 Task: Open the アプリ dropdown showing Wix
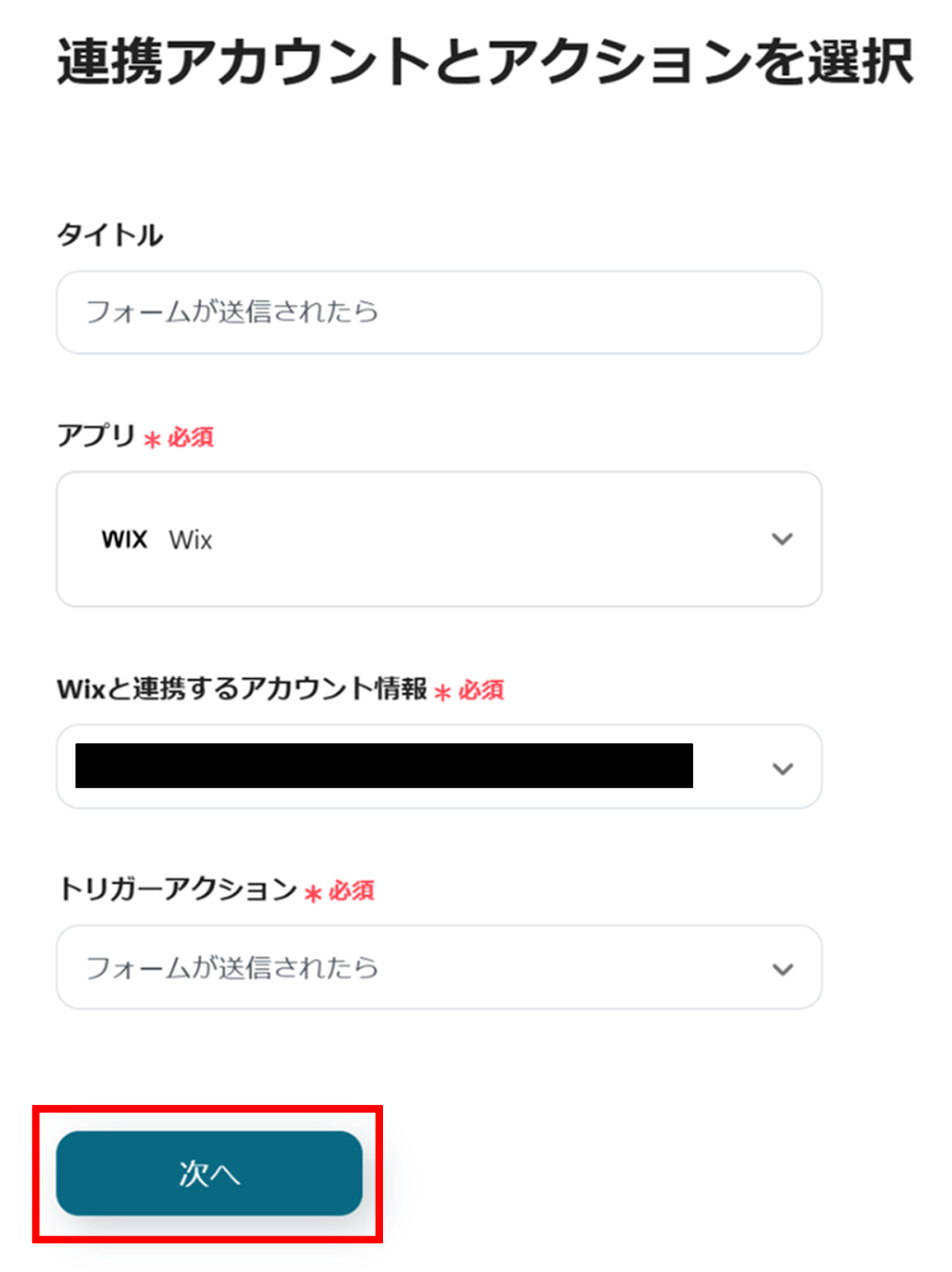[438, 539]
